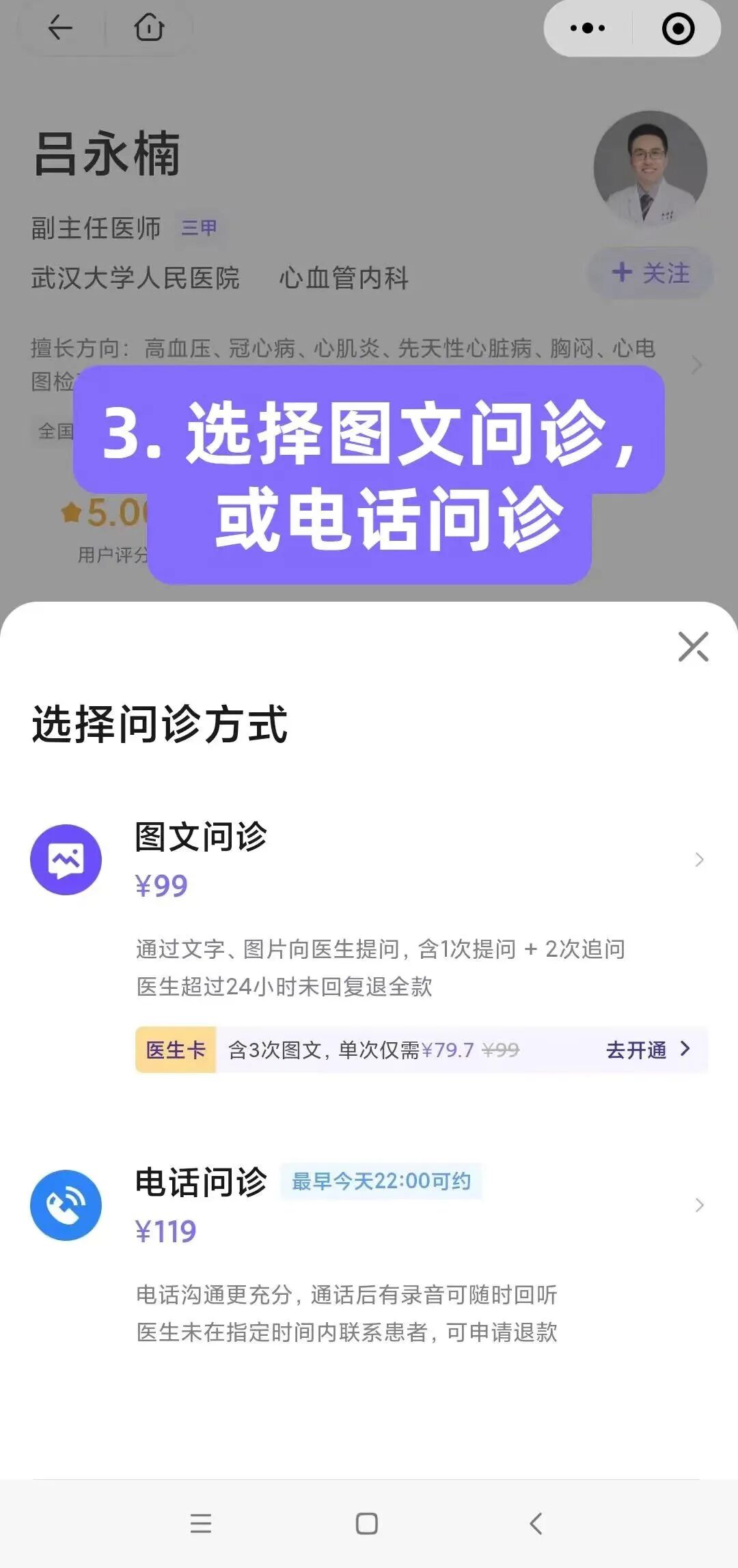The width and height of the screenshot is (738, 1568).
Task: Open the mini program three-dot menu
Action: point(588,29)
